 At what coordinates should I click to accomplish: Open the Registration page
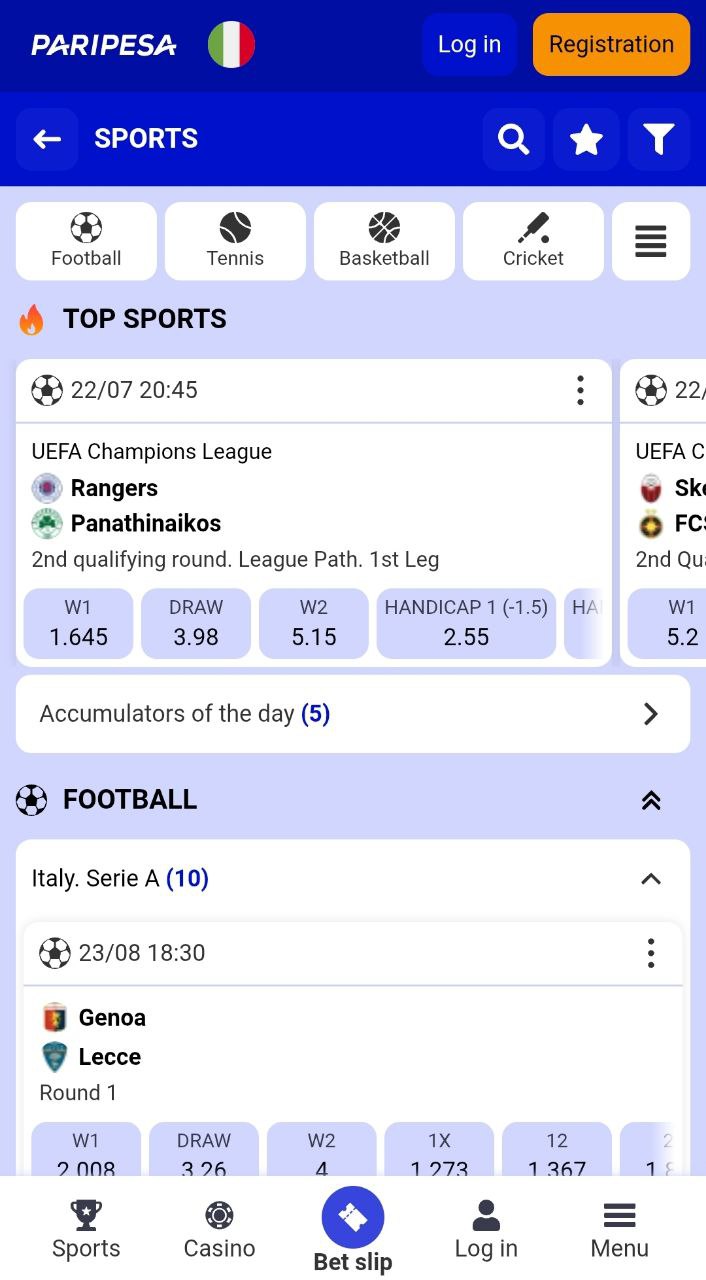point(611,45)
